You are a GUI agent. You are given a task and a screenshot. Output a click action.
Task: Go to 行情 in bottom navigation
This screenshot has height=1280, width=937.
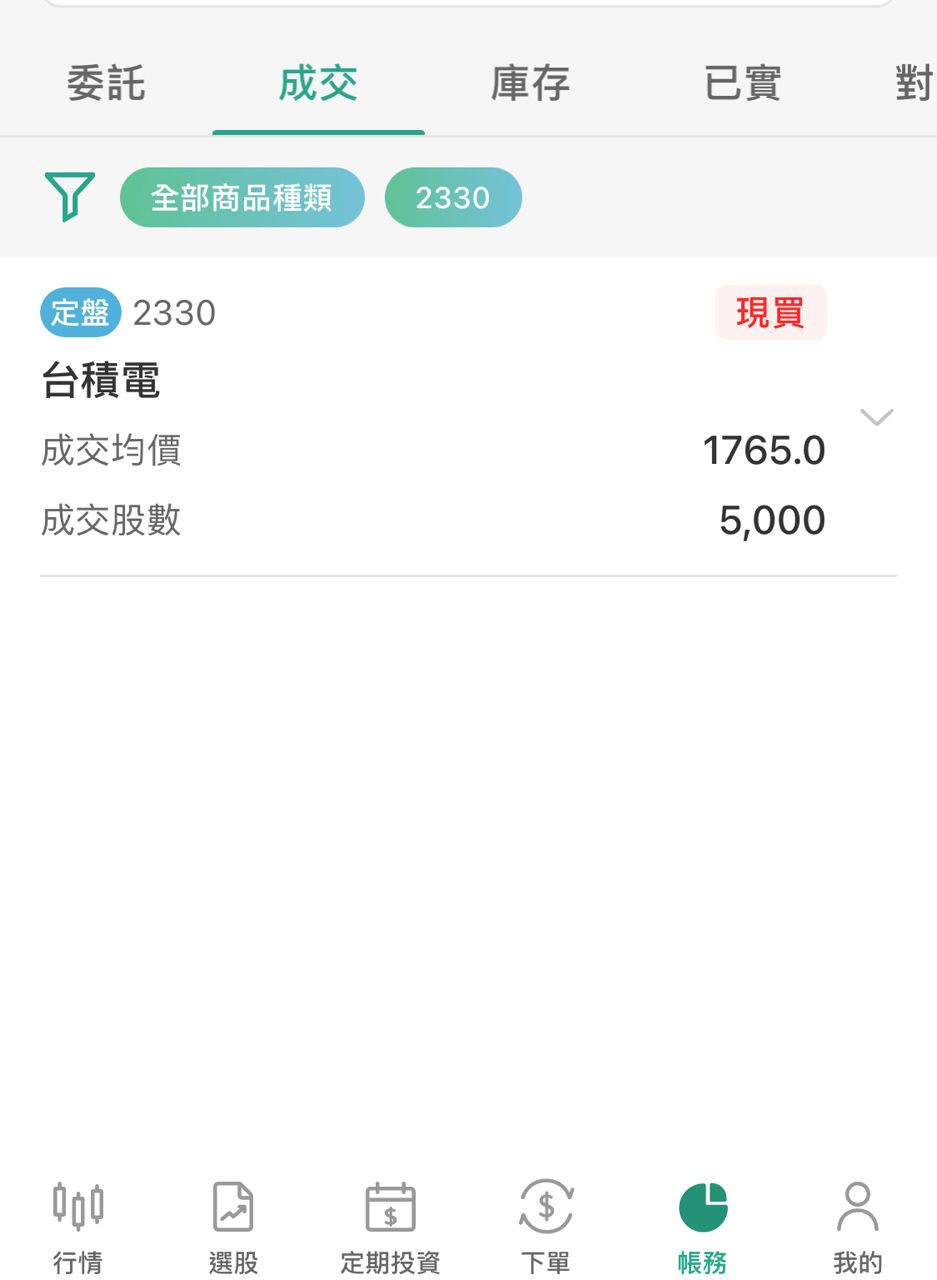[78, 1227]
